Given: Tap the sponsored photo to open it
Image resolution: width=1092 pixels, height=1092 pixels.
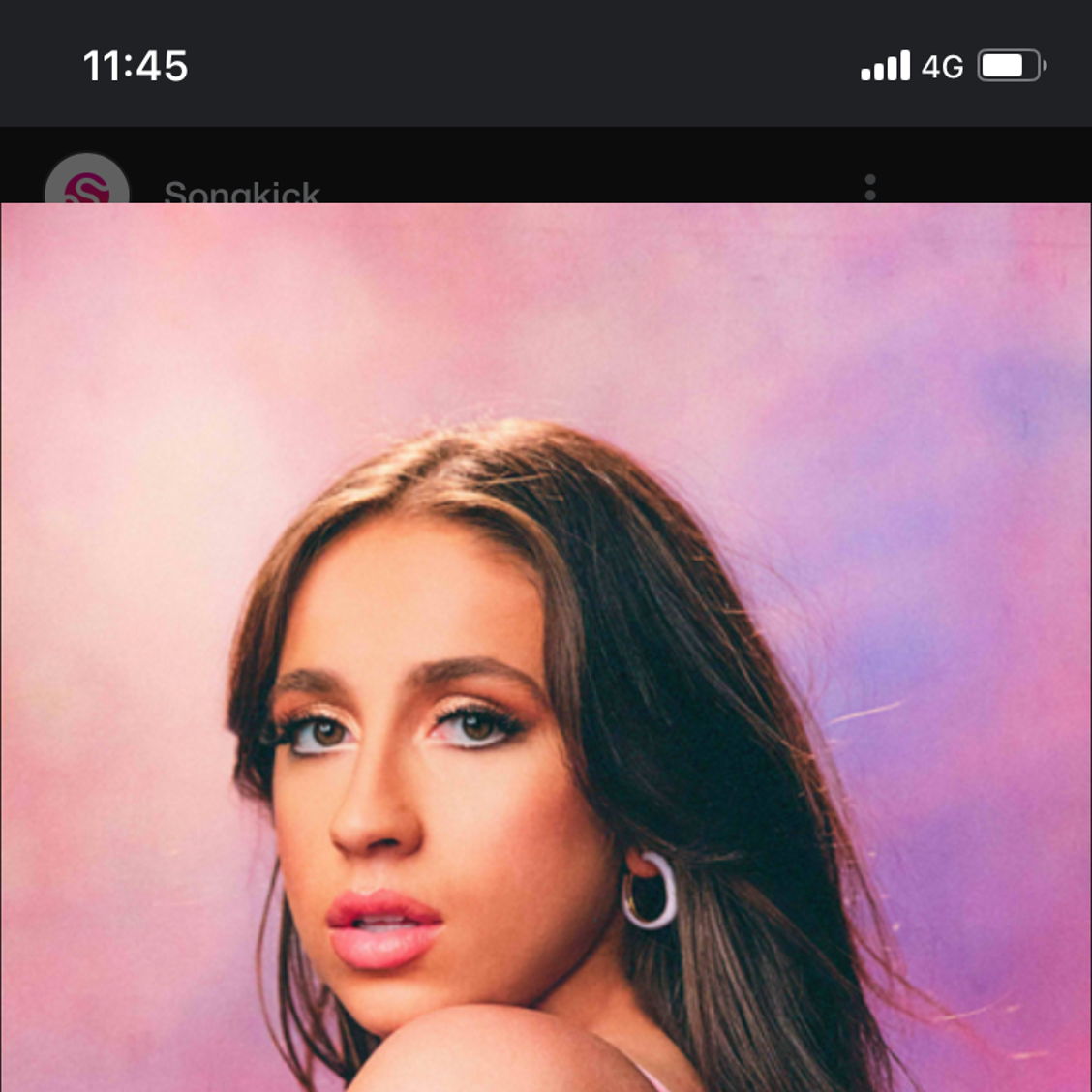Looking at the screenshot, I should pyautogui.click(x=546, y=647).
